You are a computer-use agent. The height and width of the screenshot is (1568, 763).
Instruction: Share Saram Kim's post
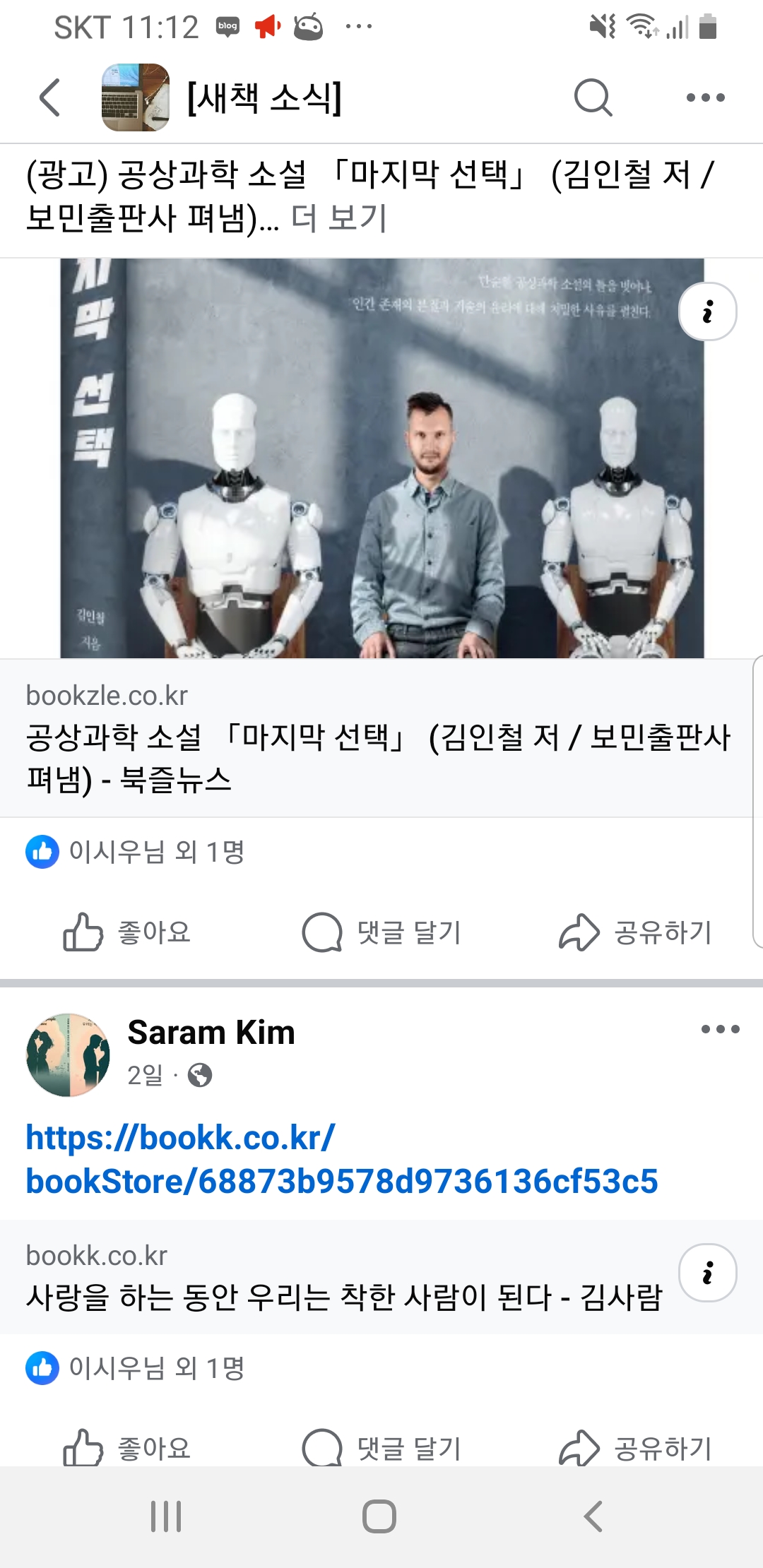tap(636, 1448)
